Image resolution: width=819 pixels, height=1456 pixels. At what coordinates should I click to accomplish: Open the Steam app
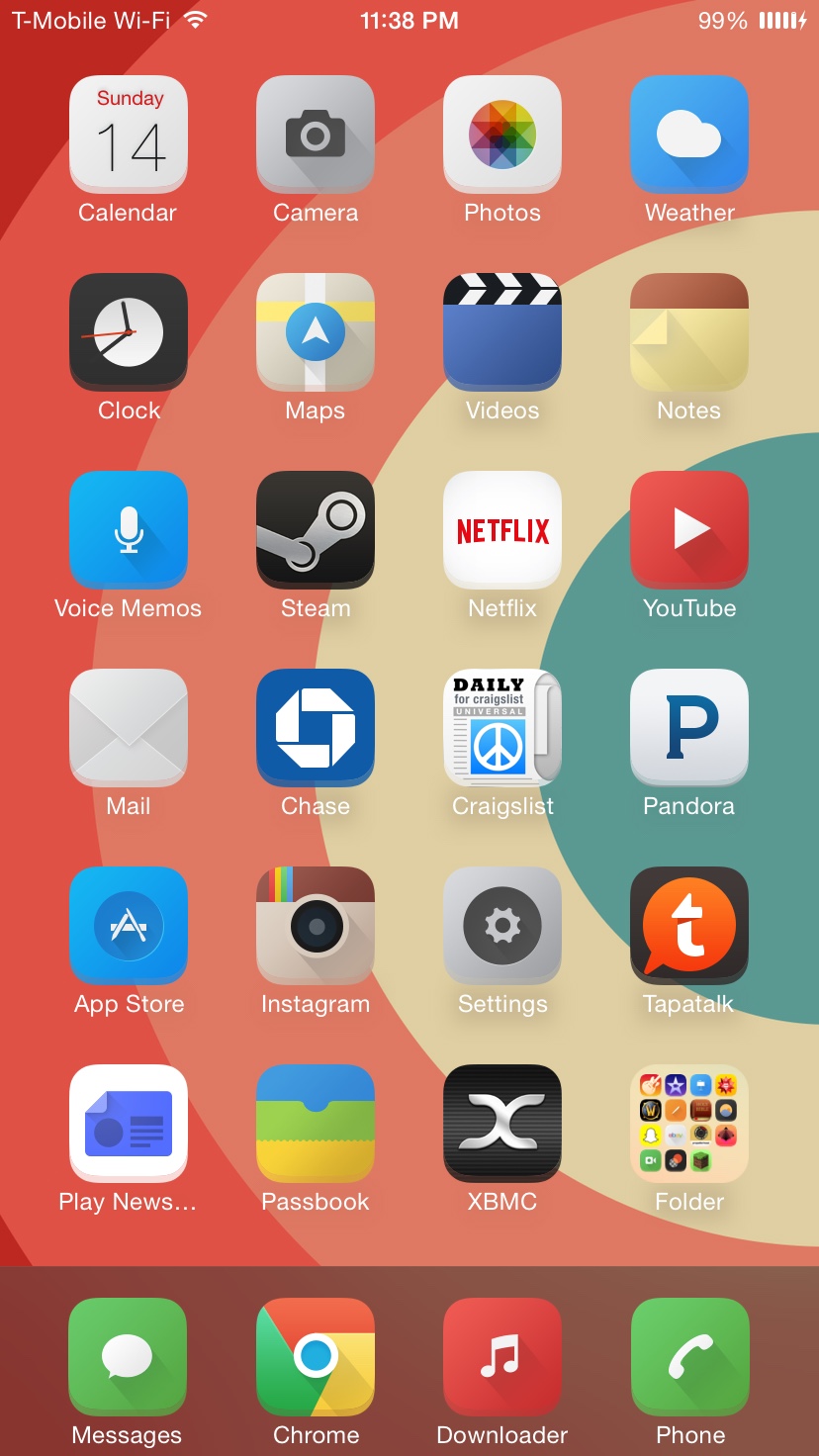point(316,530)
